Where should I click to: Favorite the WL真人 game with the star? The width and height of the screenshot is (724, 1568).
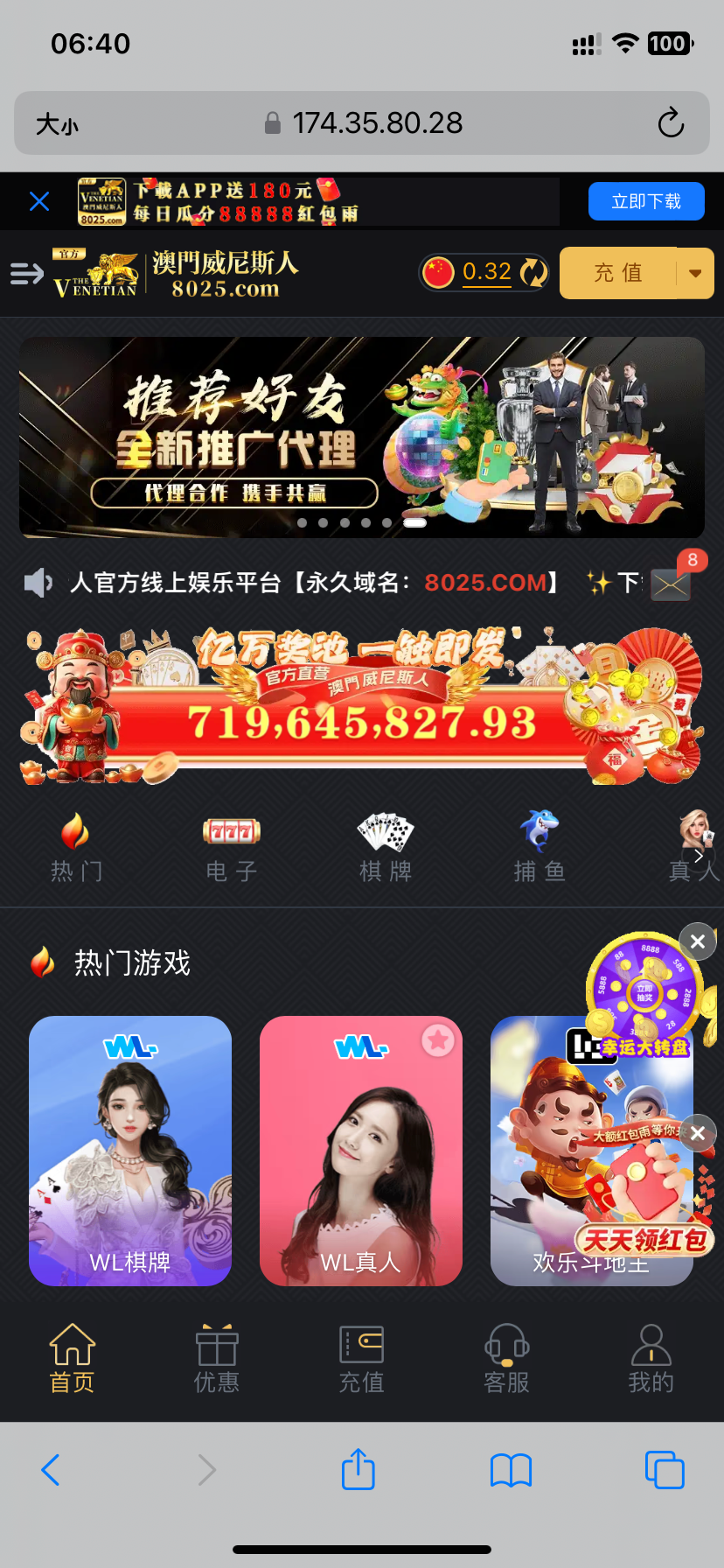pos(438,1040)
